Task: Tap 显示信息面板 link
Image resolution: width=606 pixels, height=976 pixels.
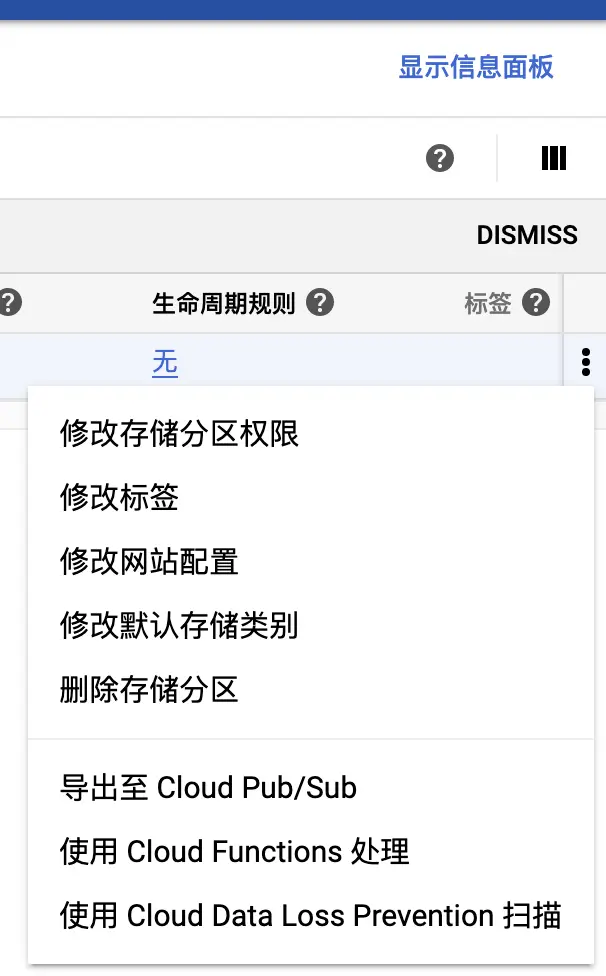Action: click(476, 67)
